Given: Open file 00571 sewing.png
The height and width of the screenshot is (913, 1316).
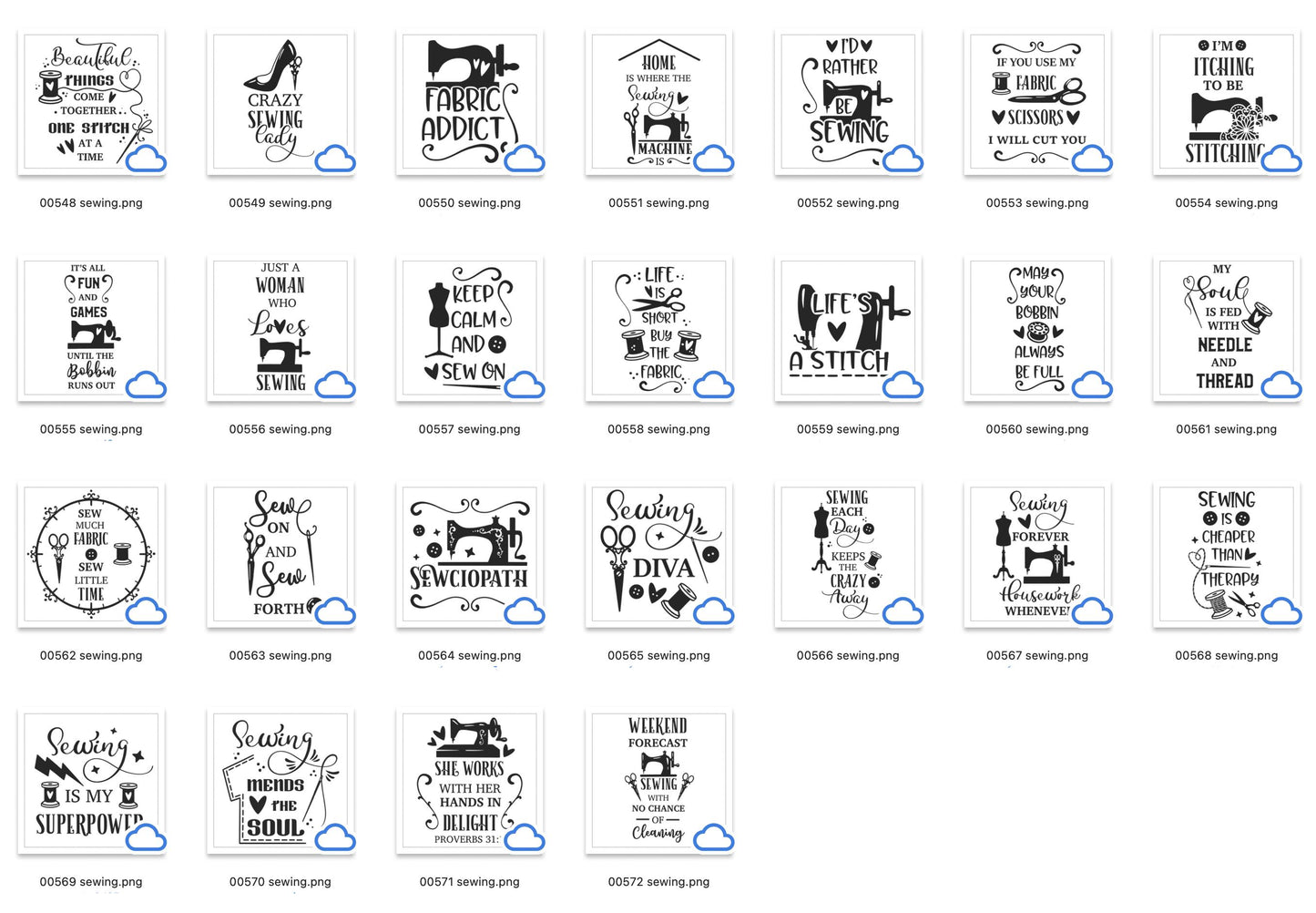Looking at the screenshot, I should tap(469, 781).
